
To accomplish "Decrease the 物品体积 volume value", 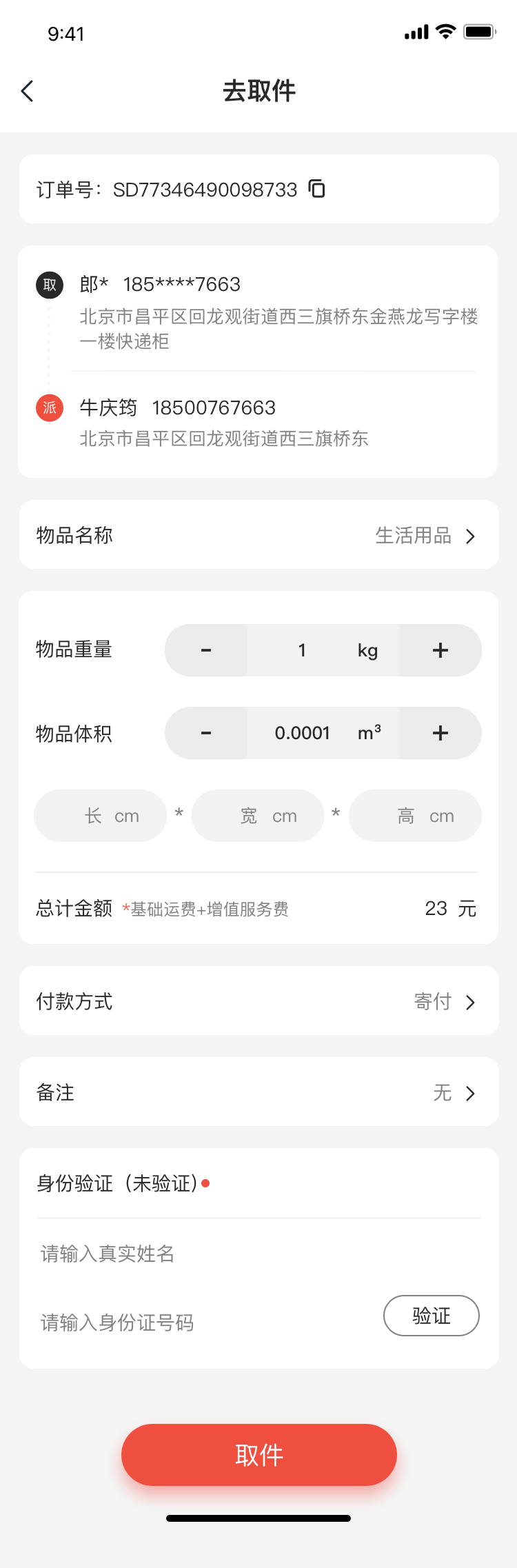I will tap(206, 733).
